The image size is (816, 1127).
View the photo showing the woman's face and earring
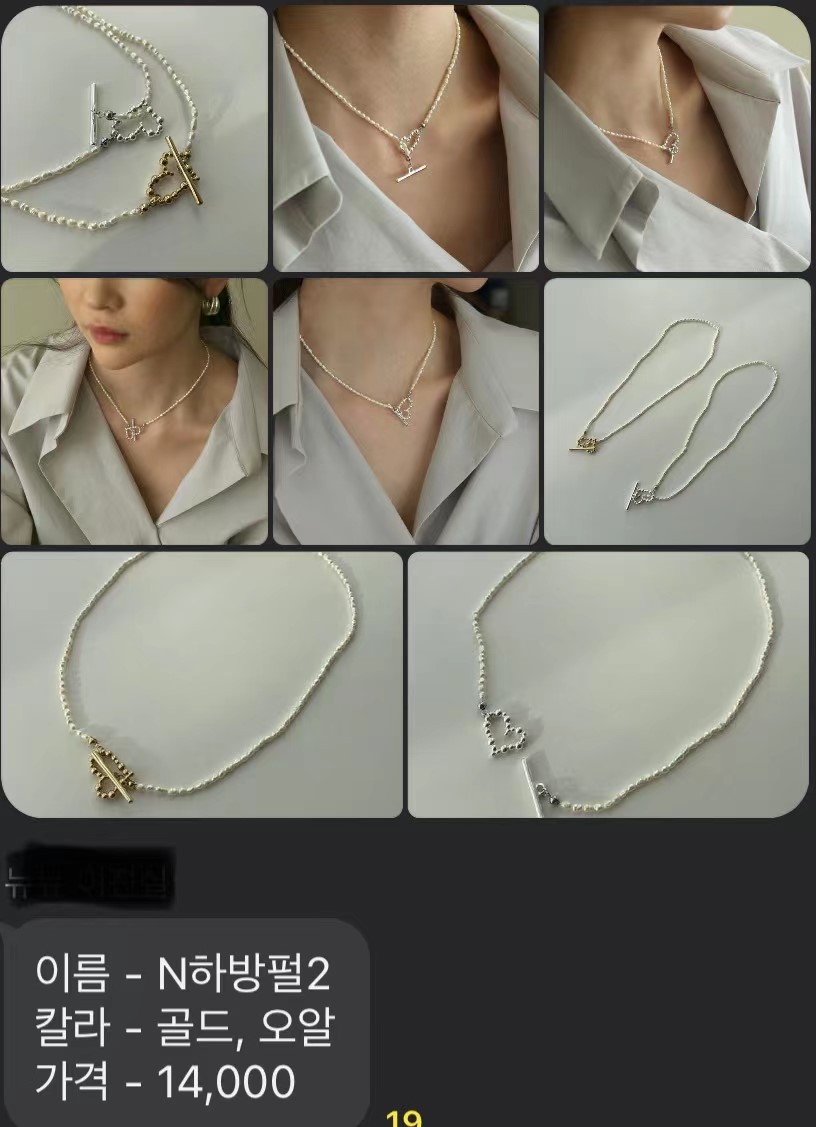(x=135, y=411)
